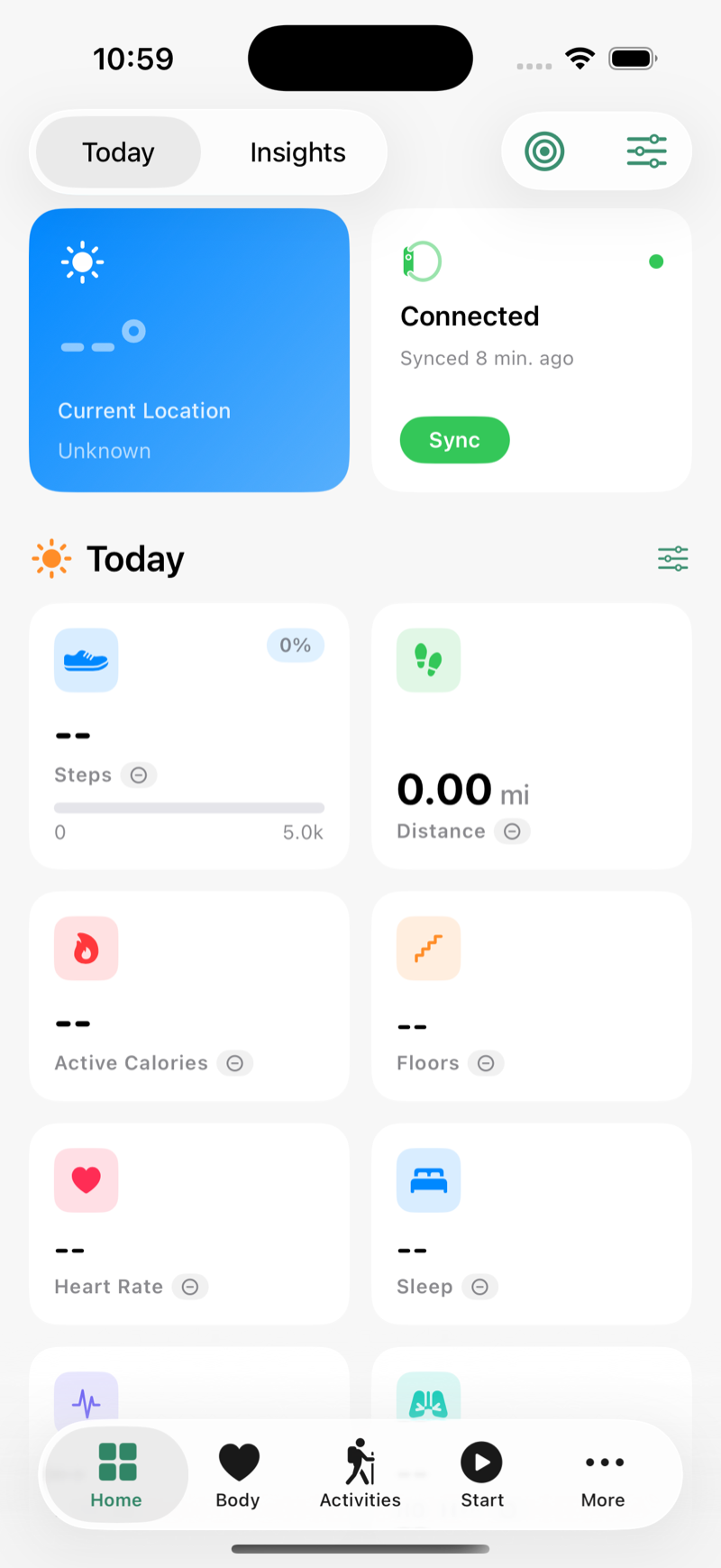Click the Distance footprints icon
This screenshot has height=1568, width=721.
(x=428, y=660)
